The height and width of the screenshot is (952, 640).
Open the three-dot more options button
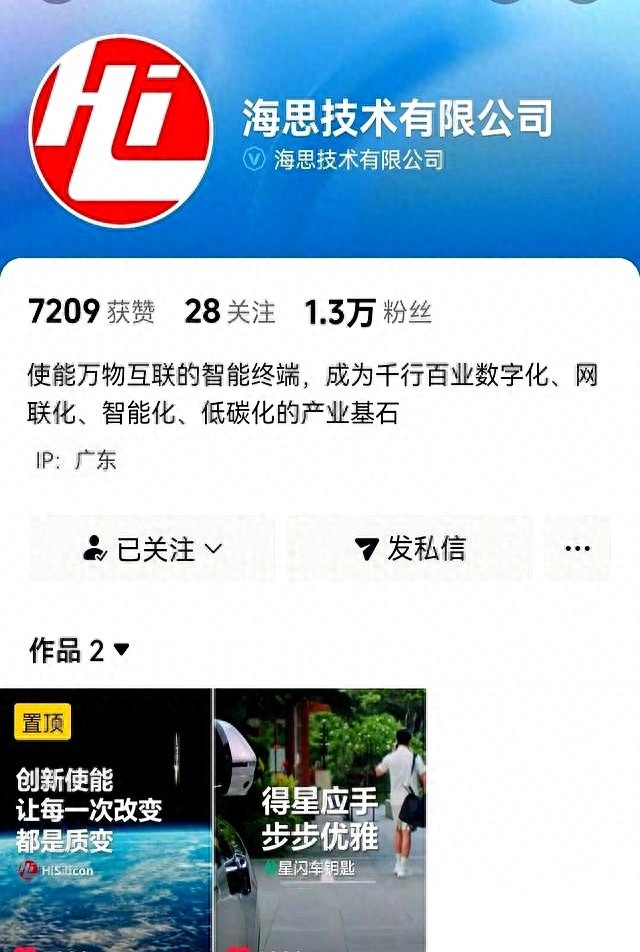(x=577, y=549)
